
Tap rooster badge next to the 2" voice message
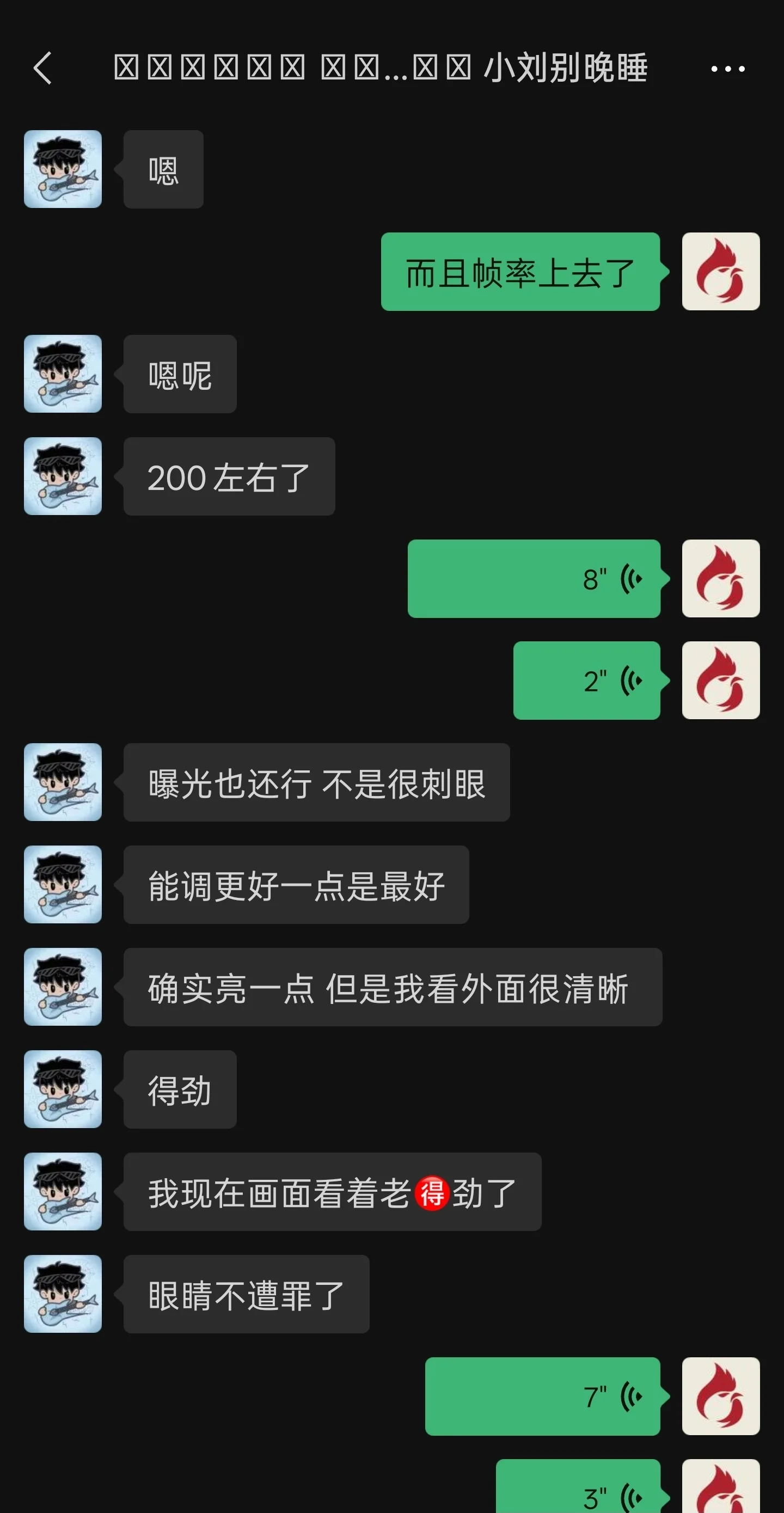(x=721, y=680)
